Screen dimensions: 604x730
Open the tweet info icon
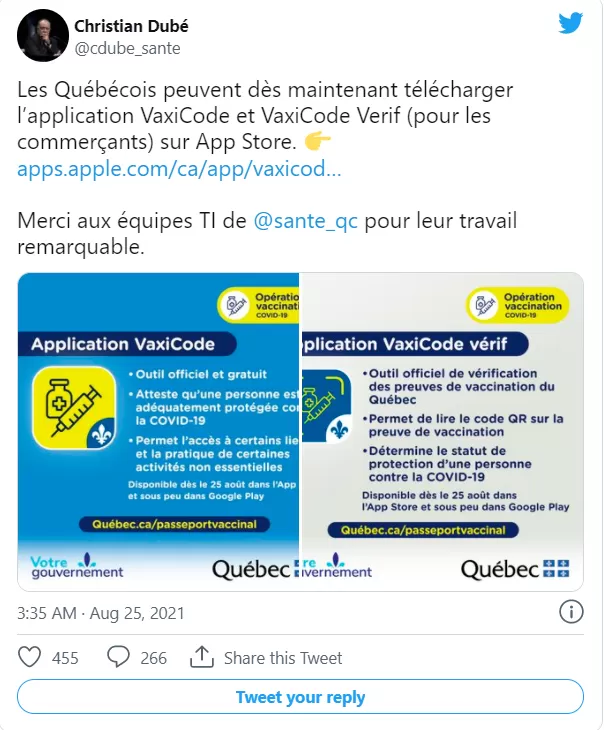(570, 612)
